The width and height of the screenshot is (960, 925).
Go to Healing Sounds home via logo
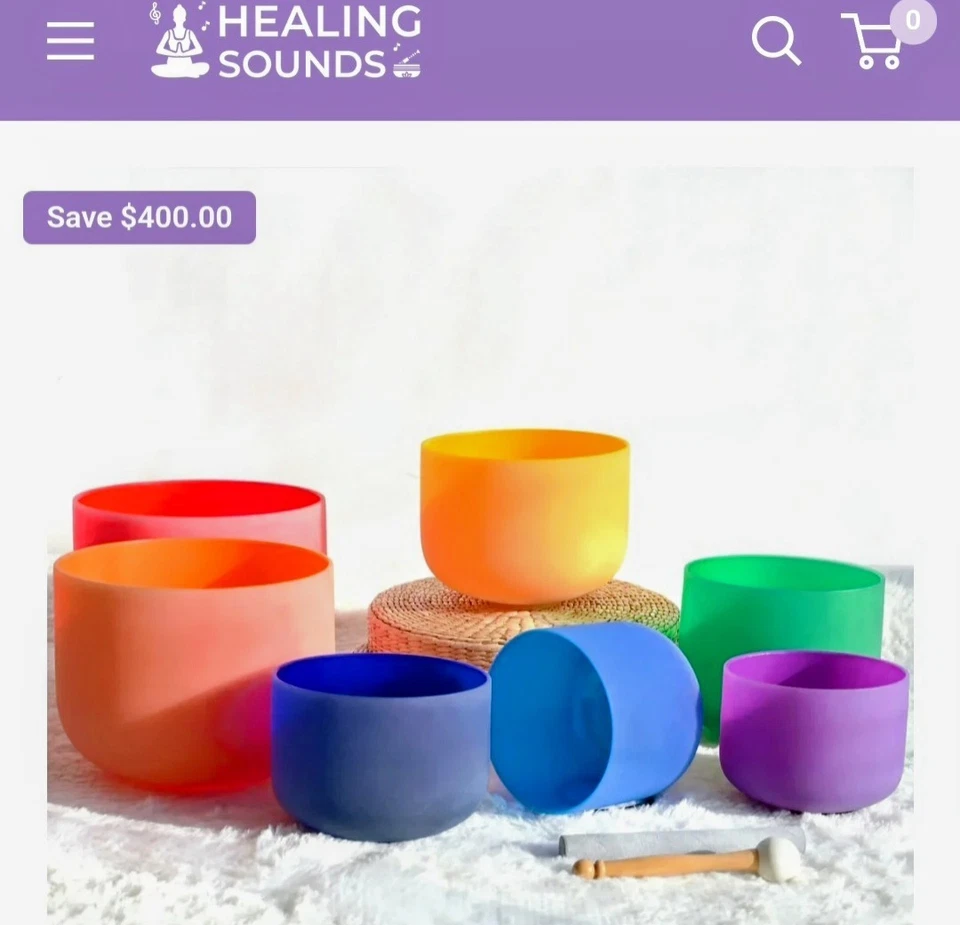tap(286, 40)
